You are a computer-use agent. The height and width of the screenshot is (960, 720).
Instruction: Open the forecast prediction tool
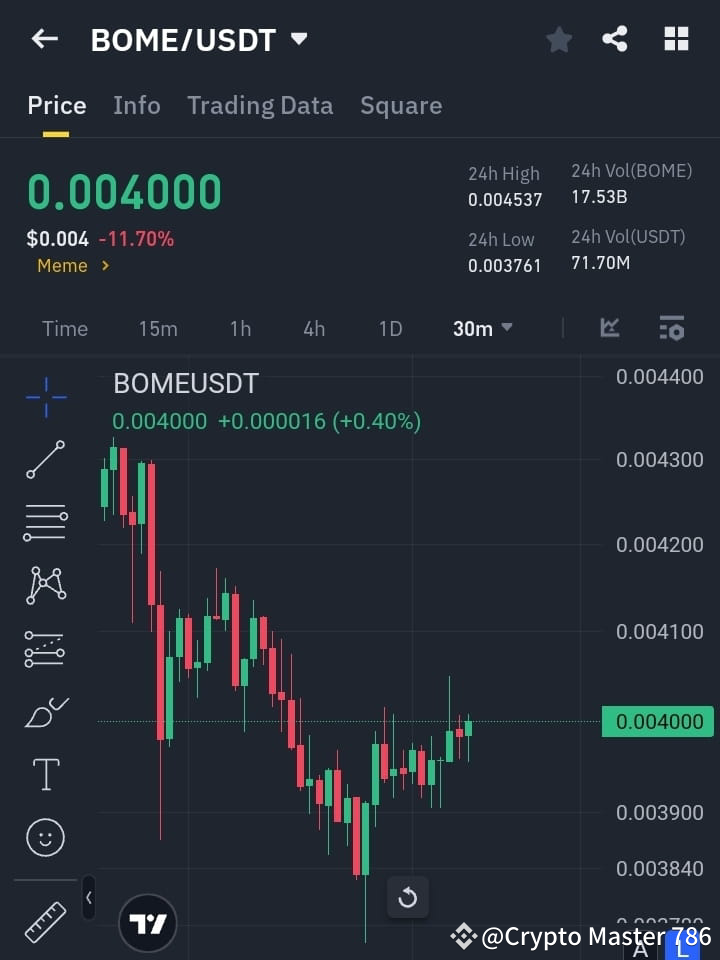tap(45, 648)
